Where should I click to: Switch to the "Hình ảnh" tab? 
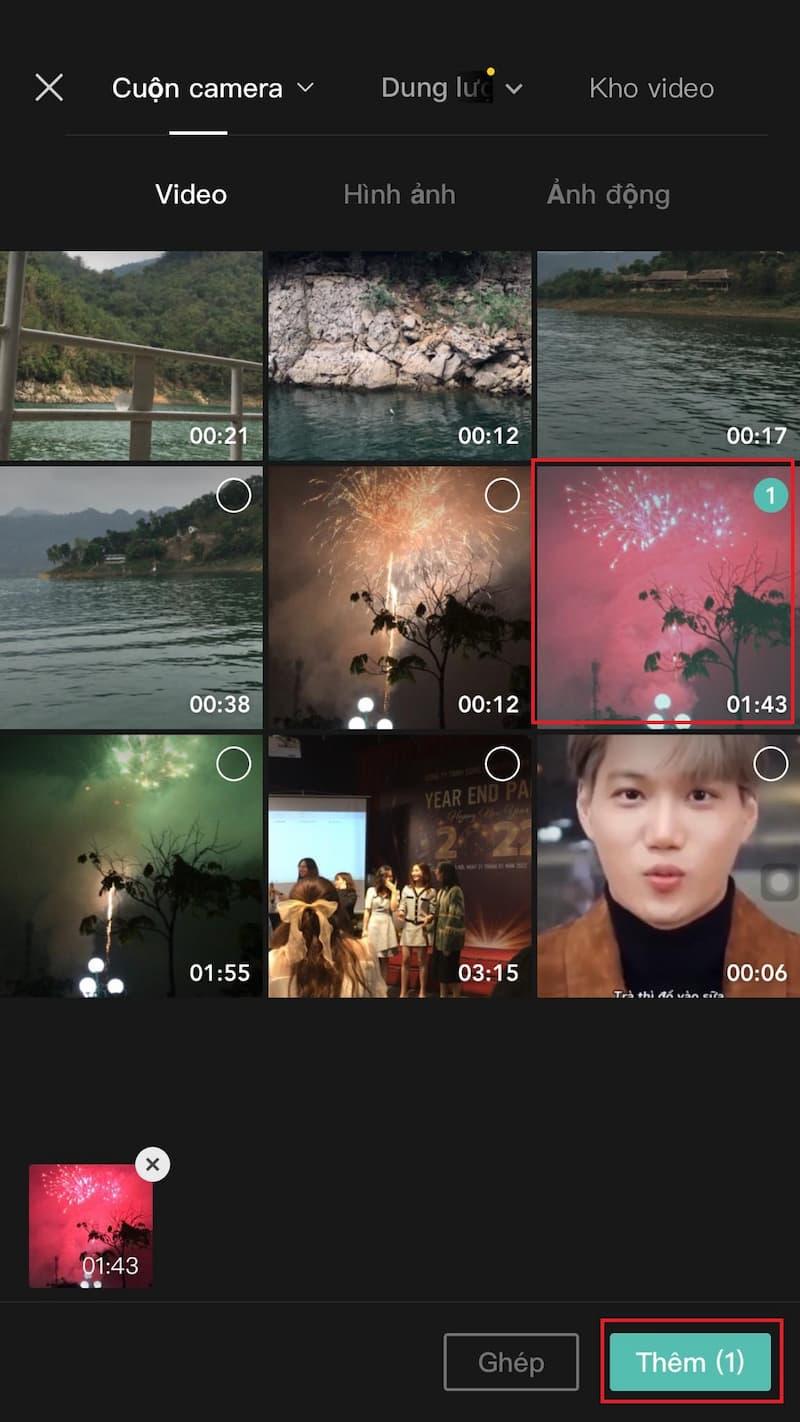399,194
